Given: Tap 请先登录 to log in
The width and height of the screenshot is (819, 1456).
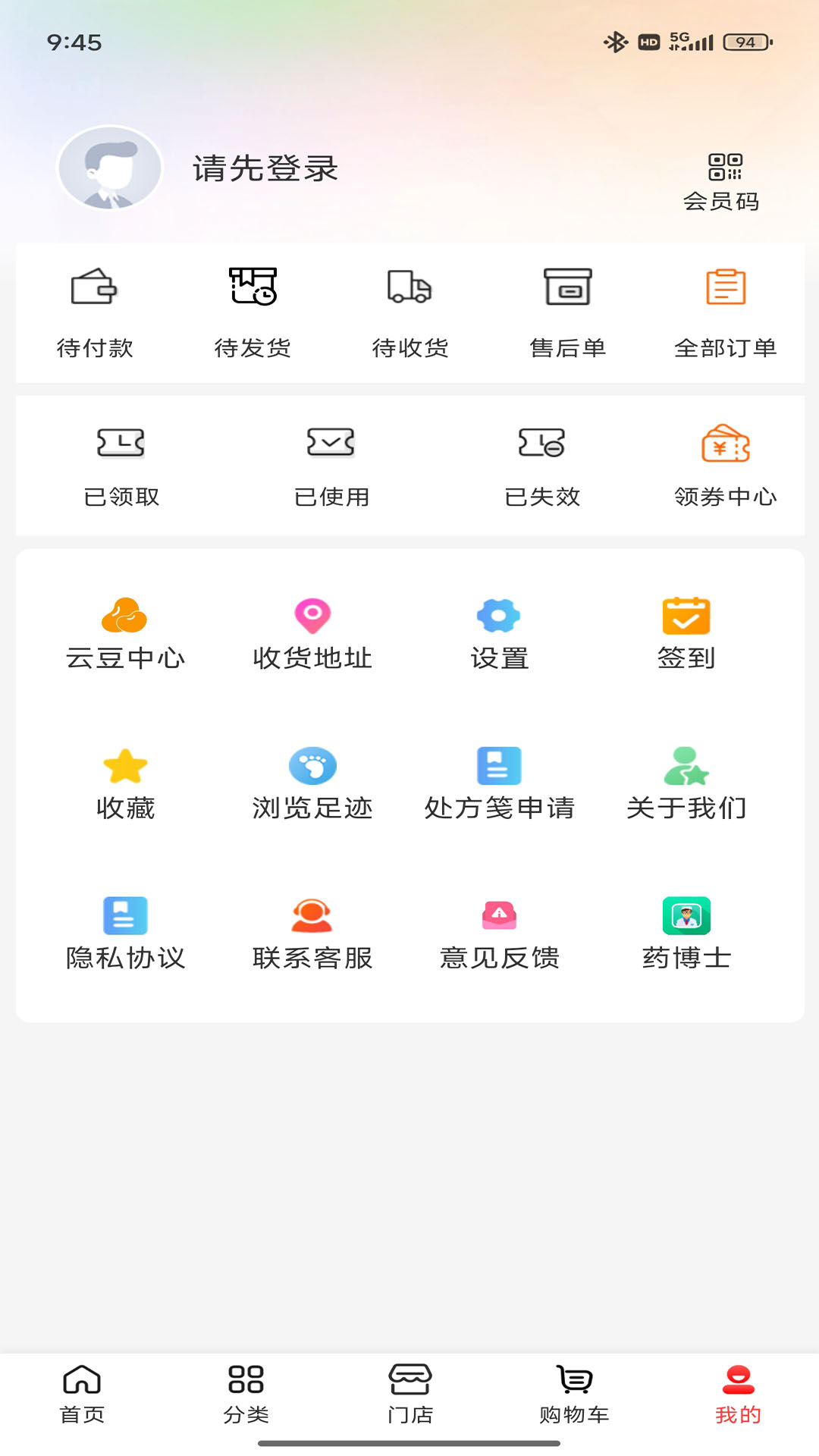Looking at the screenshot, I should pos(265,169).
